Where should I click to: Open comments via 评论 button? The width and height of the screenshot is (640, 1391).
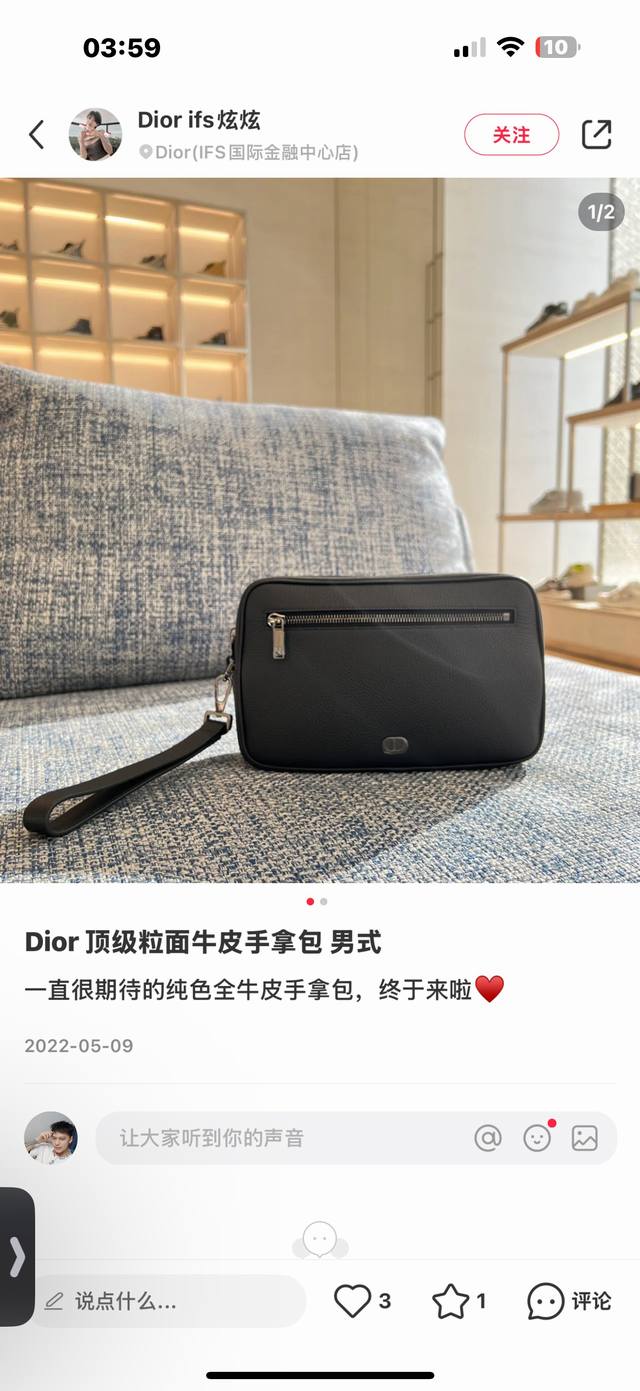(568, 1301)
